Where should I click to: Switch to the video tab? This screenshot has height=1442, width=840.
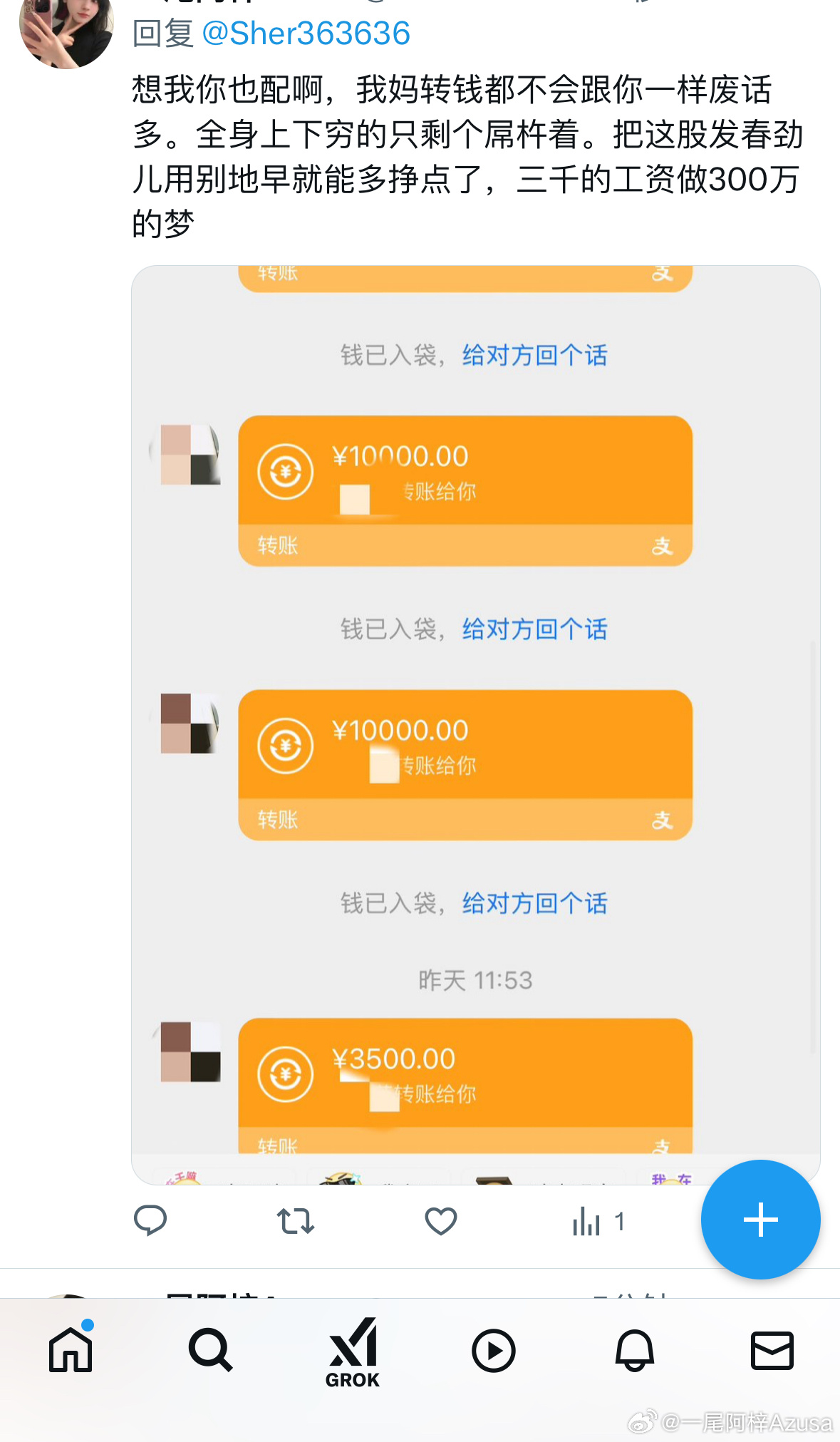coord(493,1350)
